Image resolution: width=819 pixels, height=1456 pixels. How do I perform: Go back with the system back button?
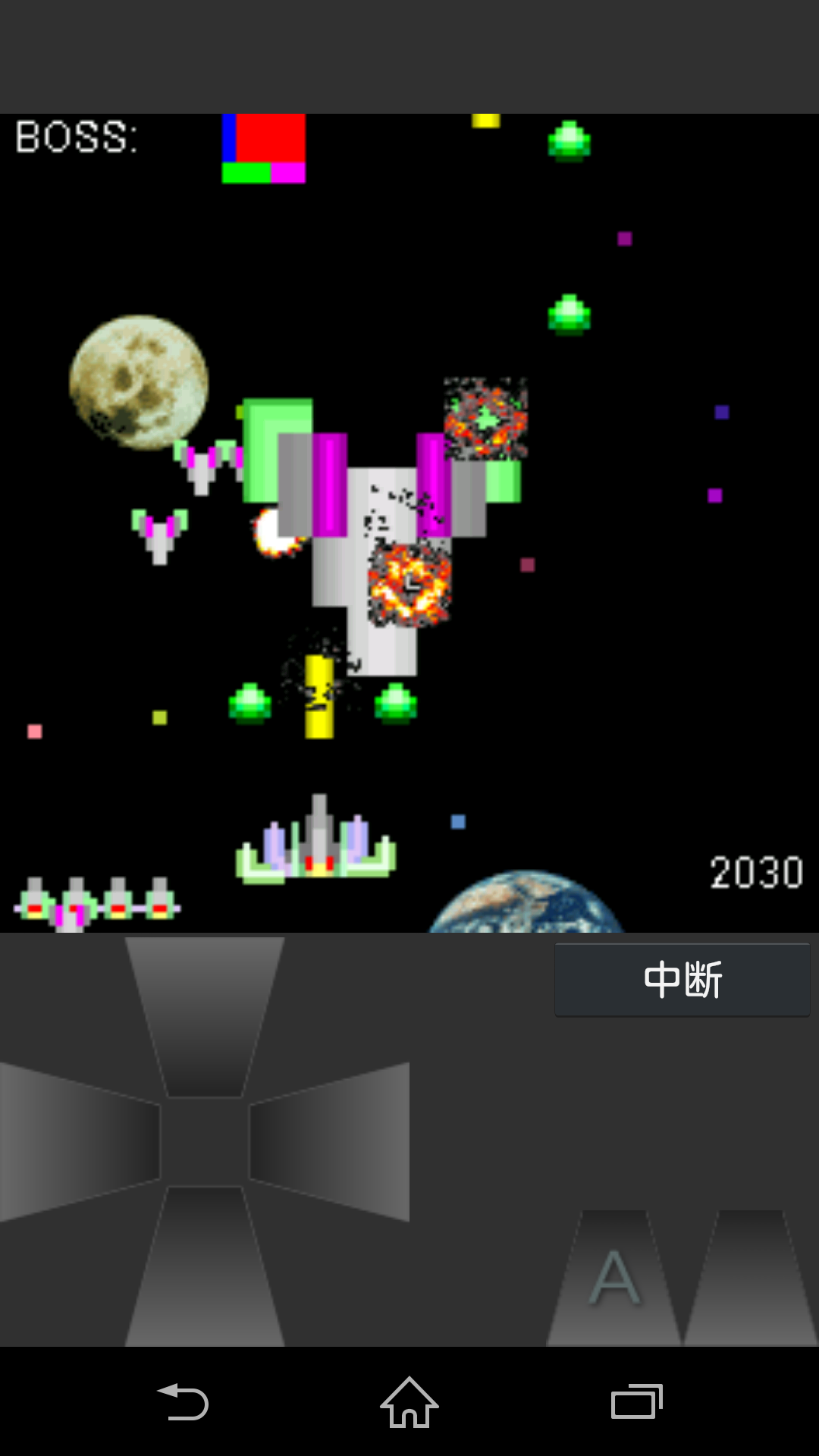[183, 1401]
